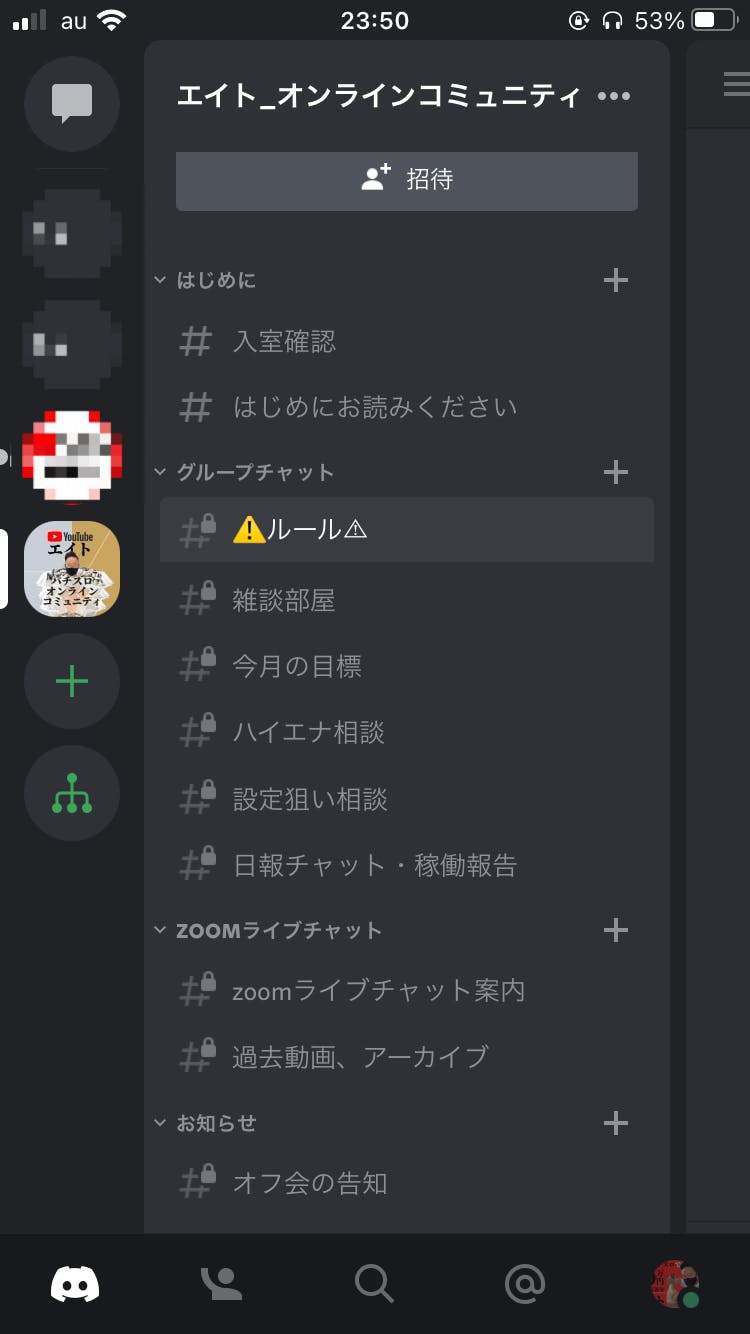Open zoomライブチャット案内 channel
The width and height of the screenshot is (750, 1334).
tap(378, 990)
